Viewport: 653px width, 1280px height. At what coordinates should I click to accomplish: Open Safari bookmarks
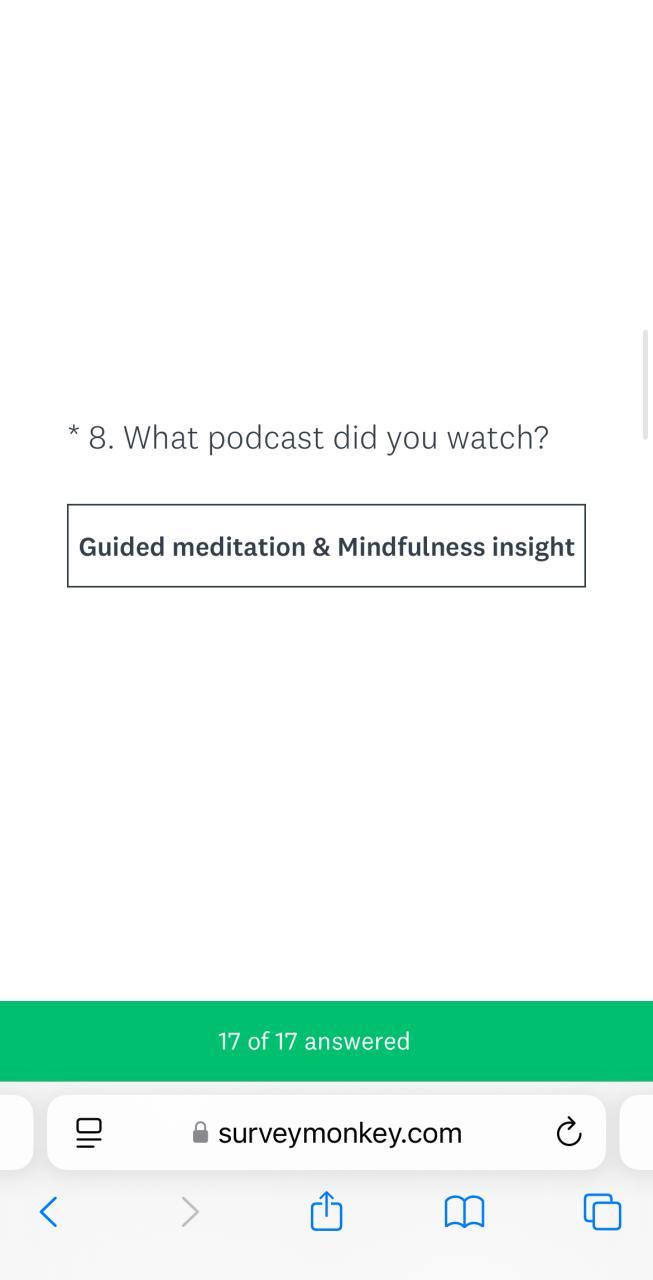point(464,1212)
